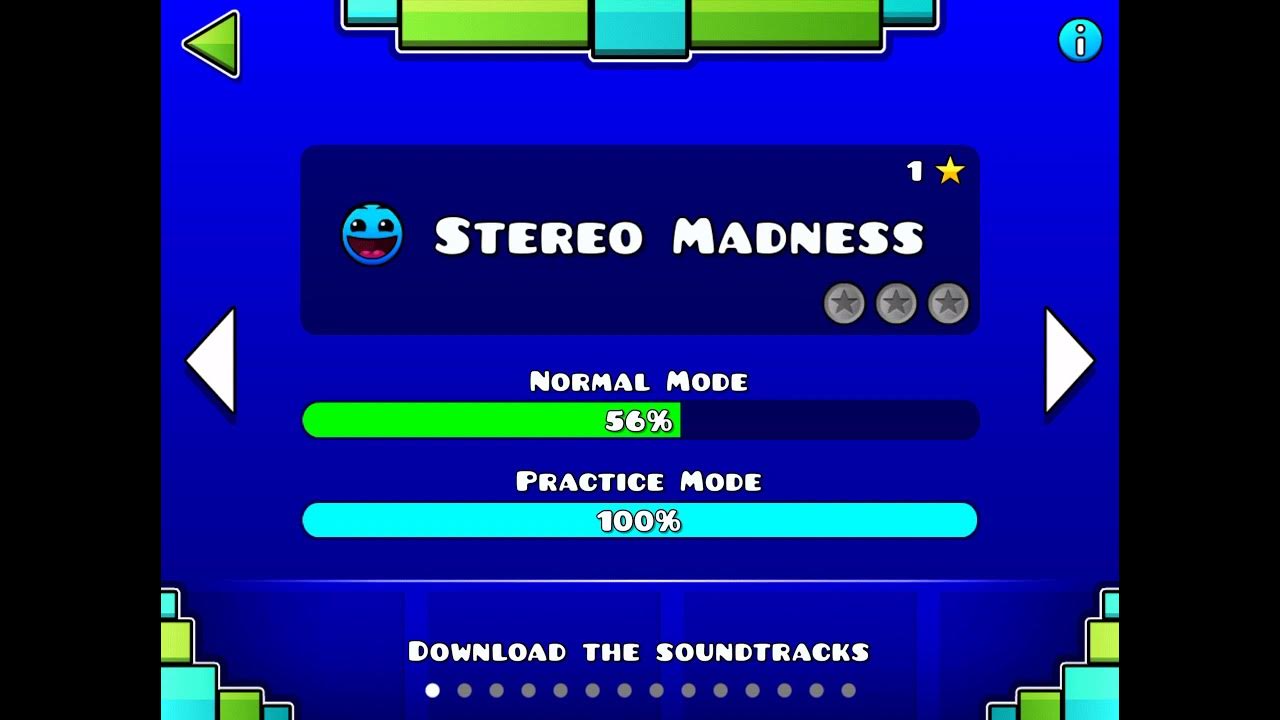Tap Download the soundtracks
The image size is (1280, 720).
639,652
